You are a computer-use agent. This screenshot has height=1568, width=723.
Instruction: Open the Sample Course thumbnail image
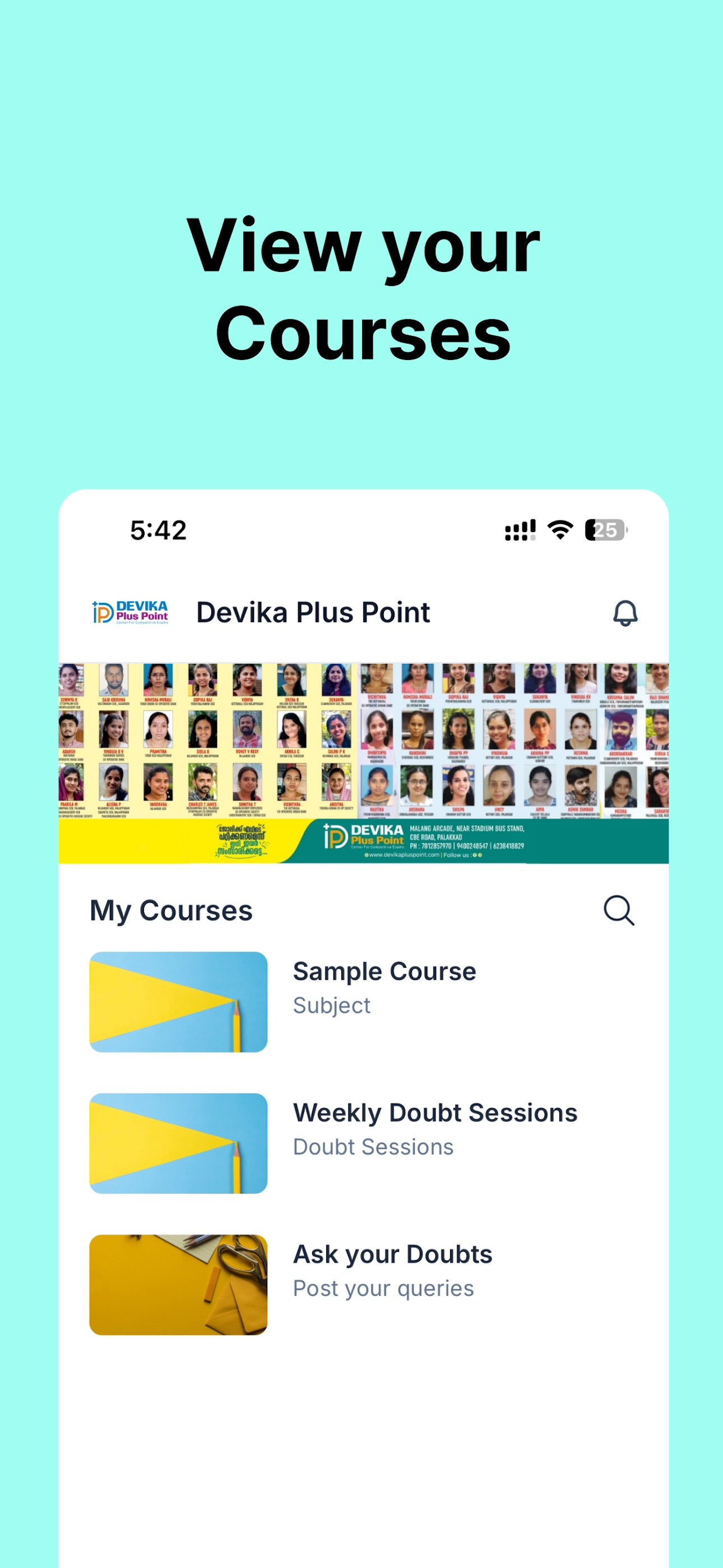click(178, 1001)
